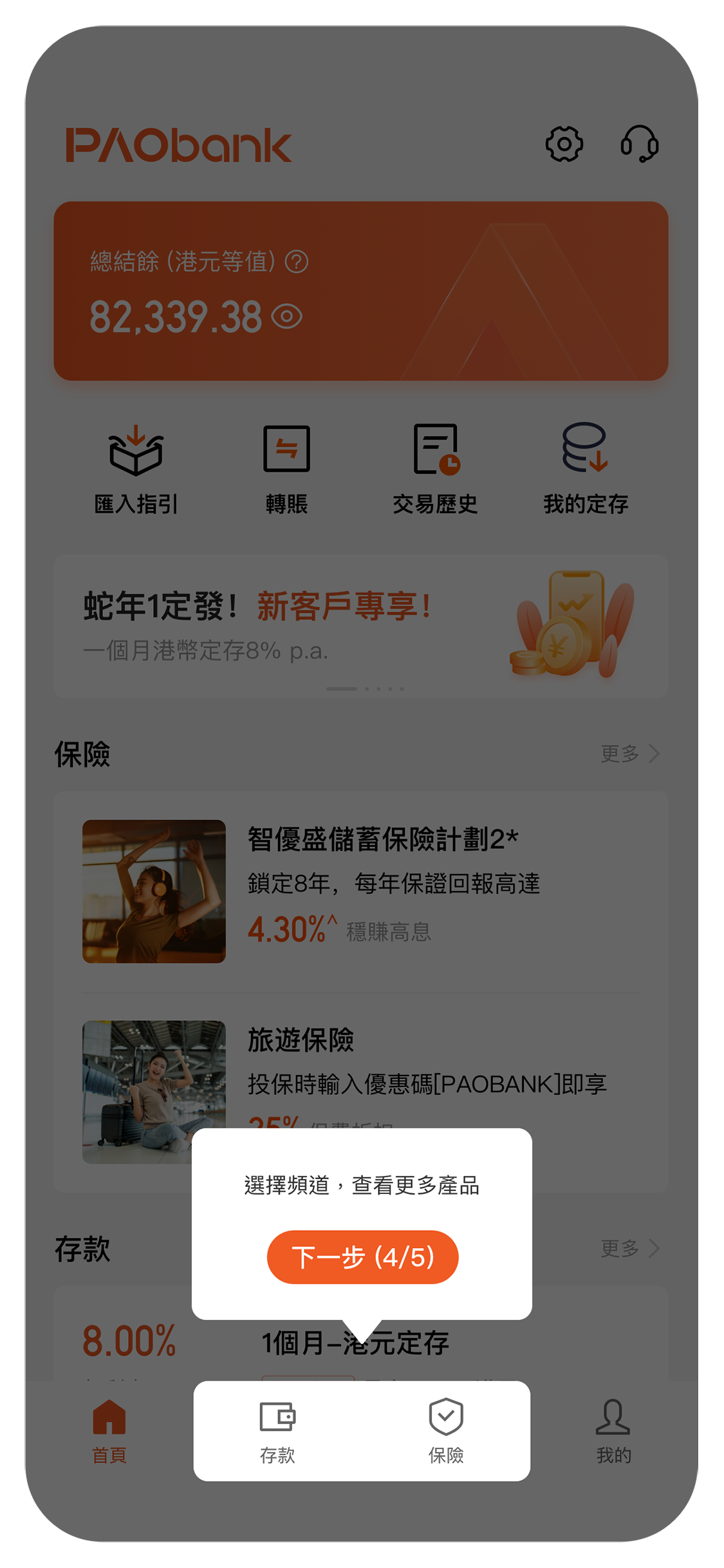Switch to the 保險 tab
This screenshot has width=724, height=1568.
pyautogui.click(x=446, y=1430)
